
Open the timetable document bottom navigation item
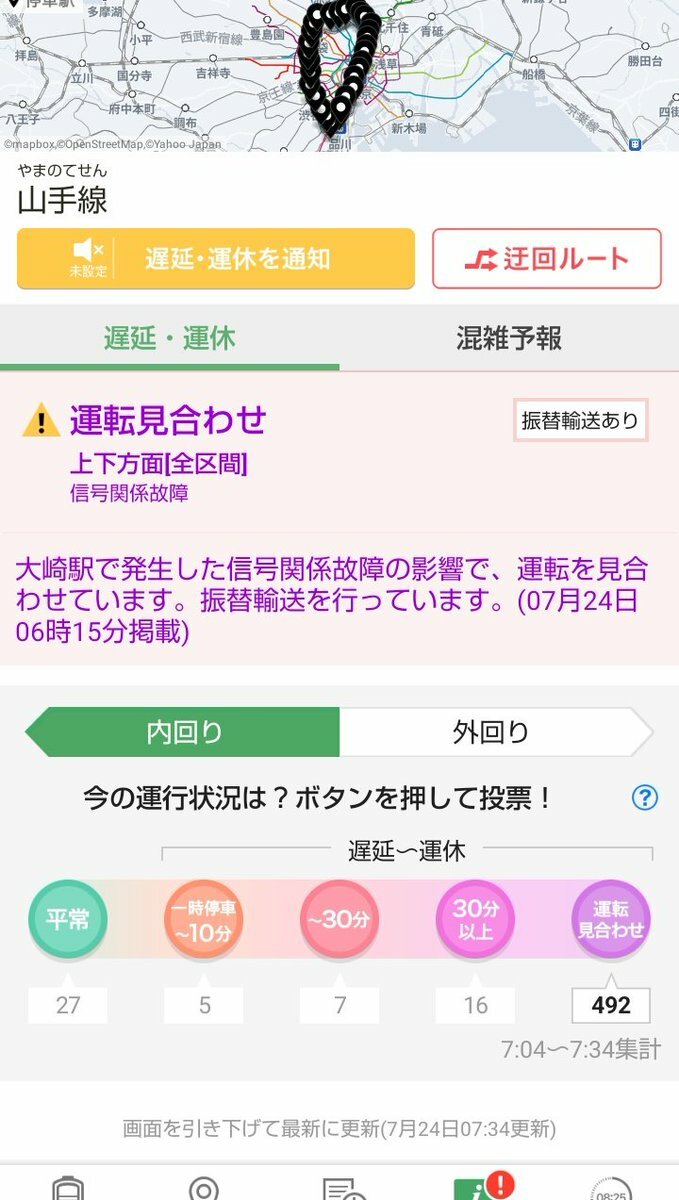(340, 1188)
